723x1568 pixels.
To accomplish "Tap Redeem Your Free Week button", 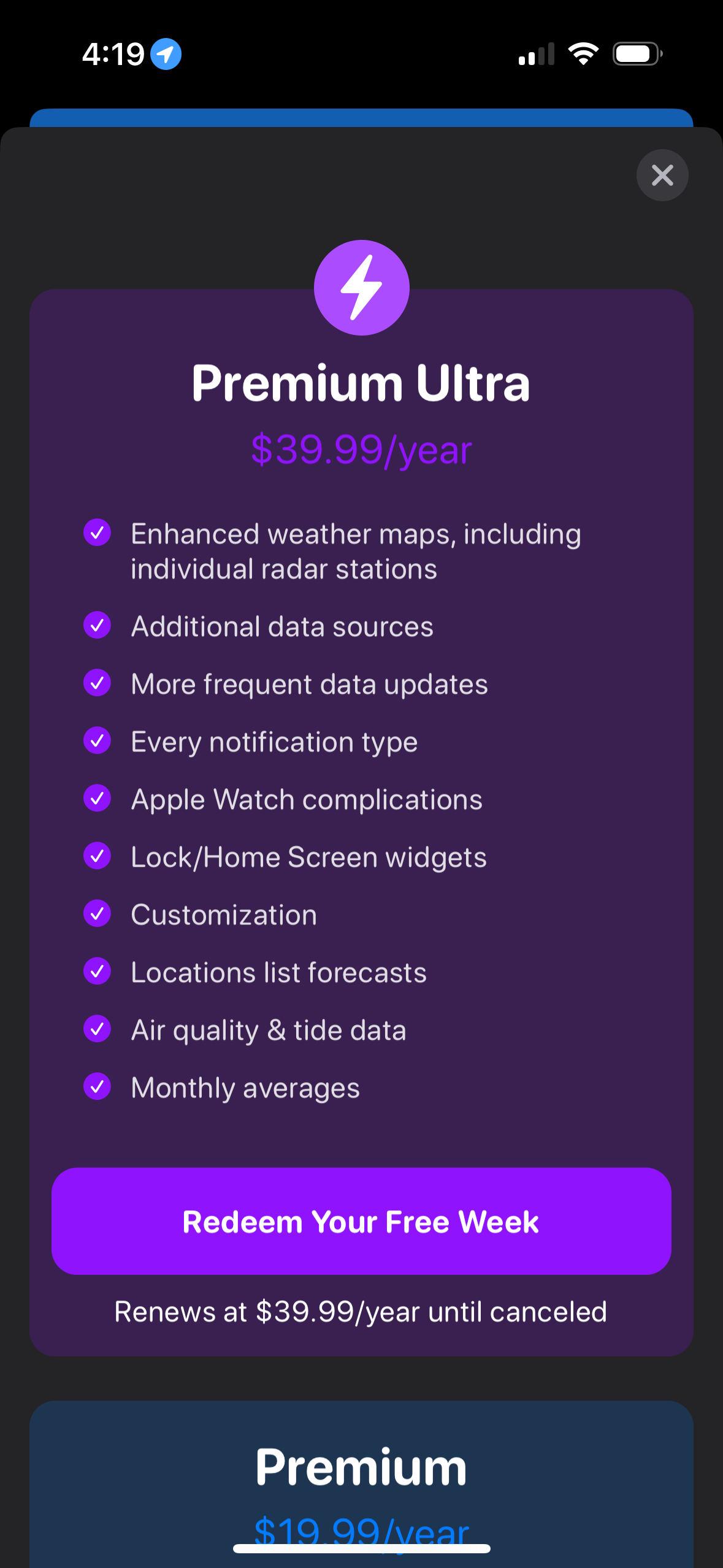I will tap(361, 1221).
